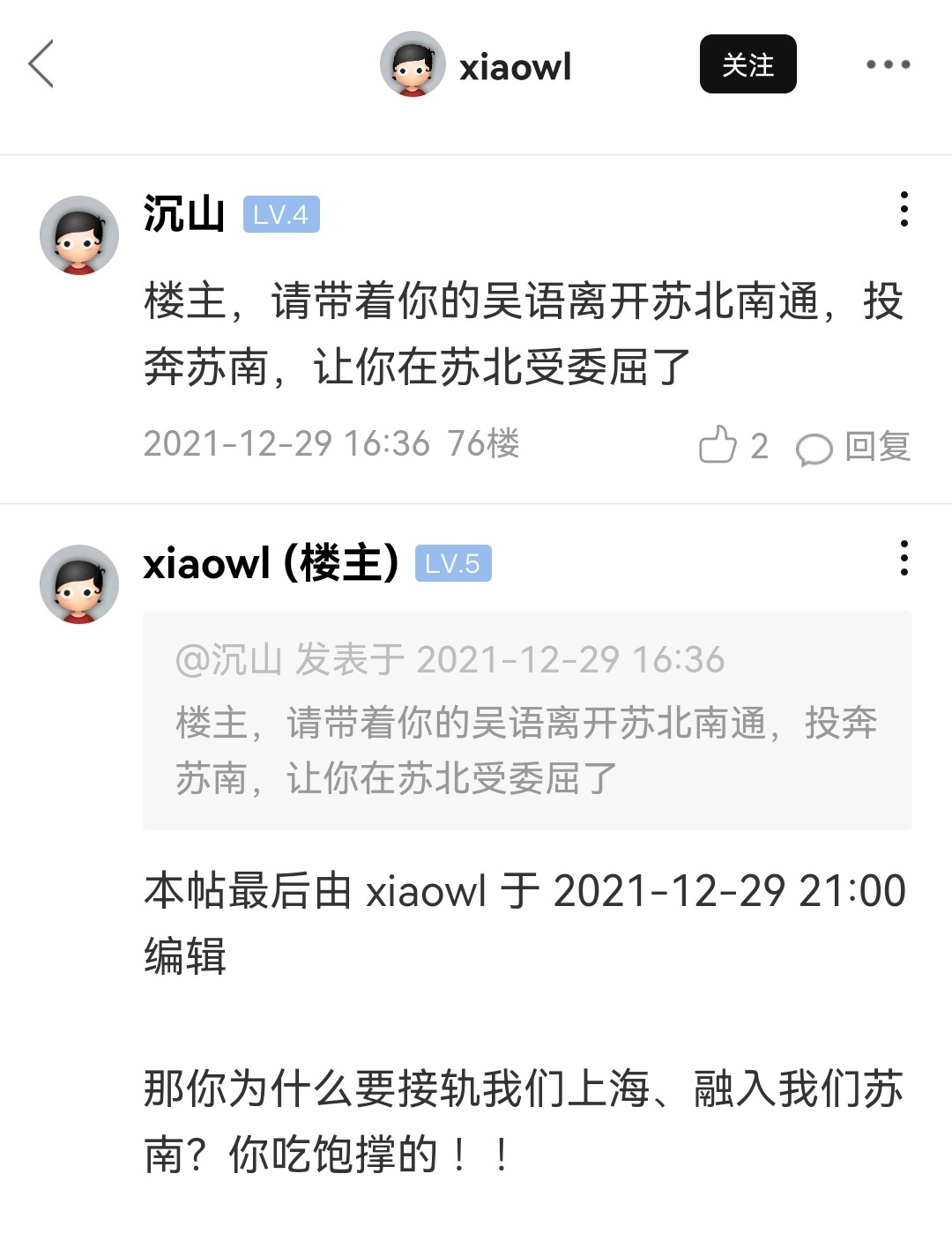Open the top-right three-dot overflow menu
Image resolution: width=952 pixels, height=1248 pixels.
tap(887, 64)
